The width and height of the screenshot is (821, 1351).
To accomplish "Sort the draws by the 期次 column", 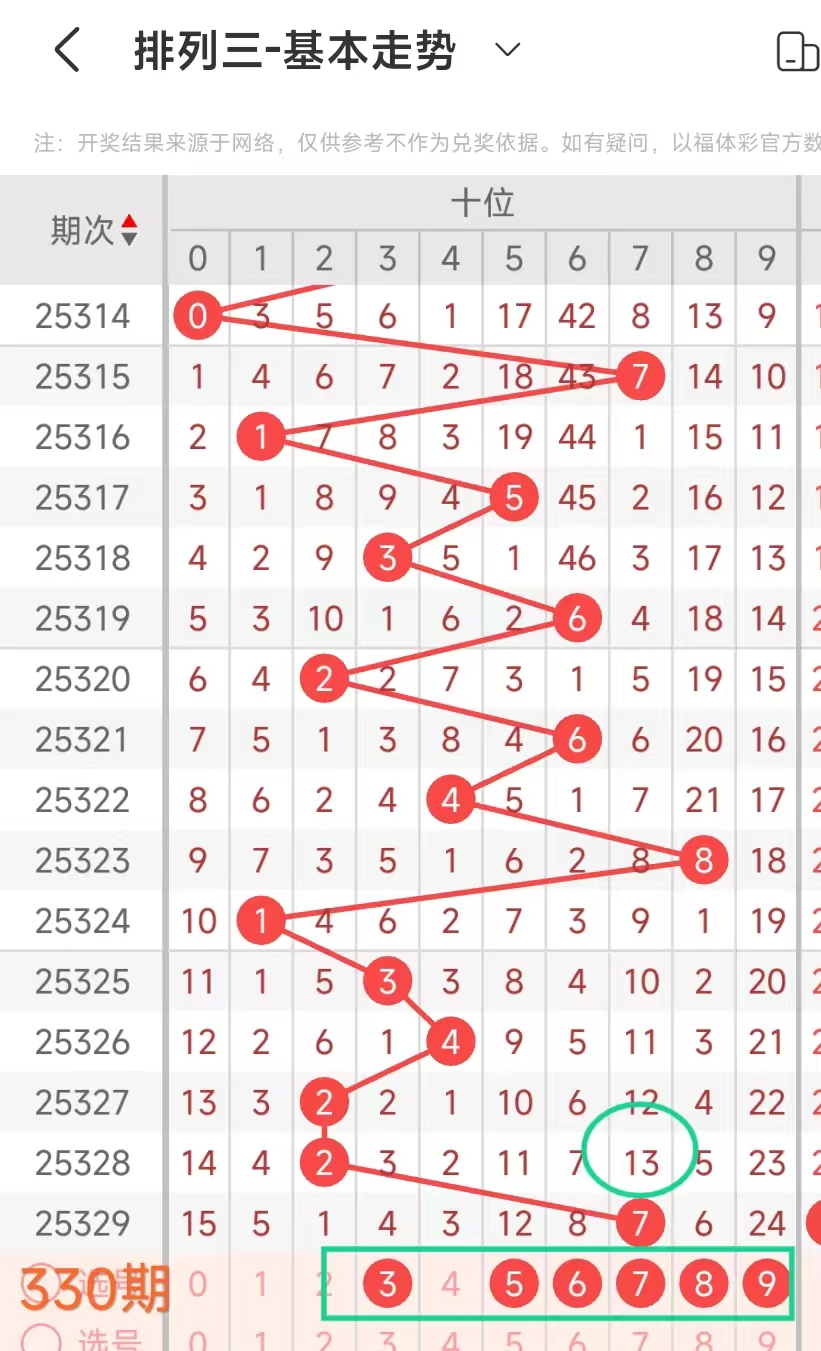I will coord(94,231).
